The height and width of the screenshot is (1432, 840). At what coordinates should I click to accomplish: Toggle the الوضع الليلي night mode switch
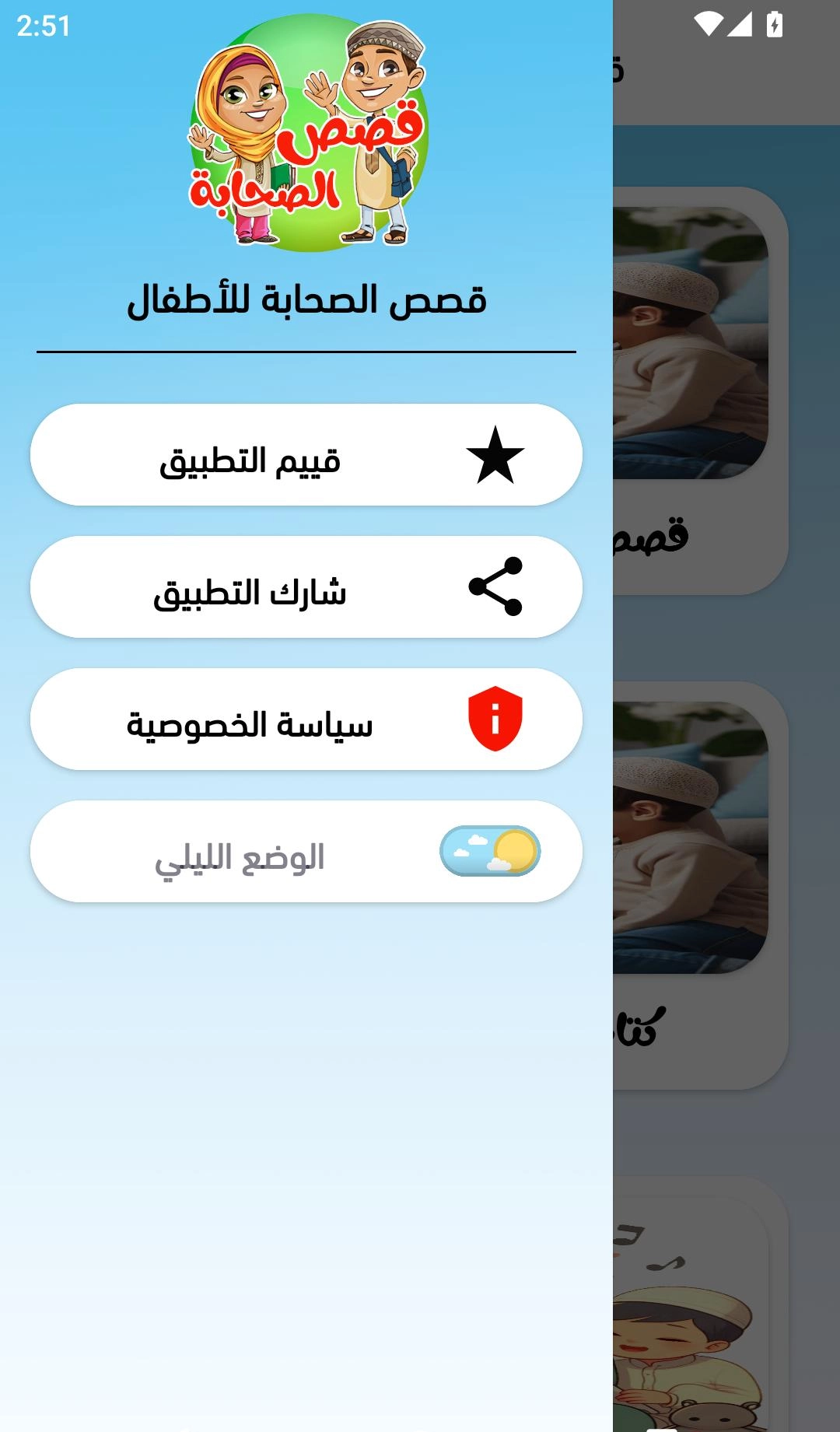click(489, 851)
